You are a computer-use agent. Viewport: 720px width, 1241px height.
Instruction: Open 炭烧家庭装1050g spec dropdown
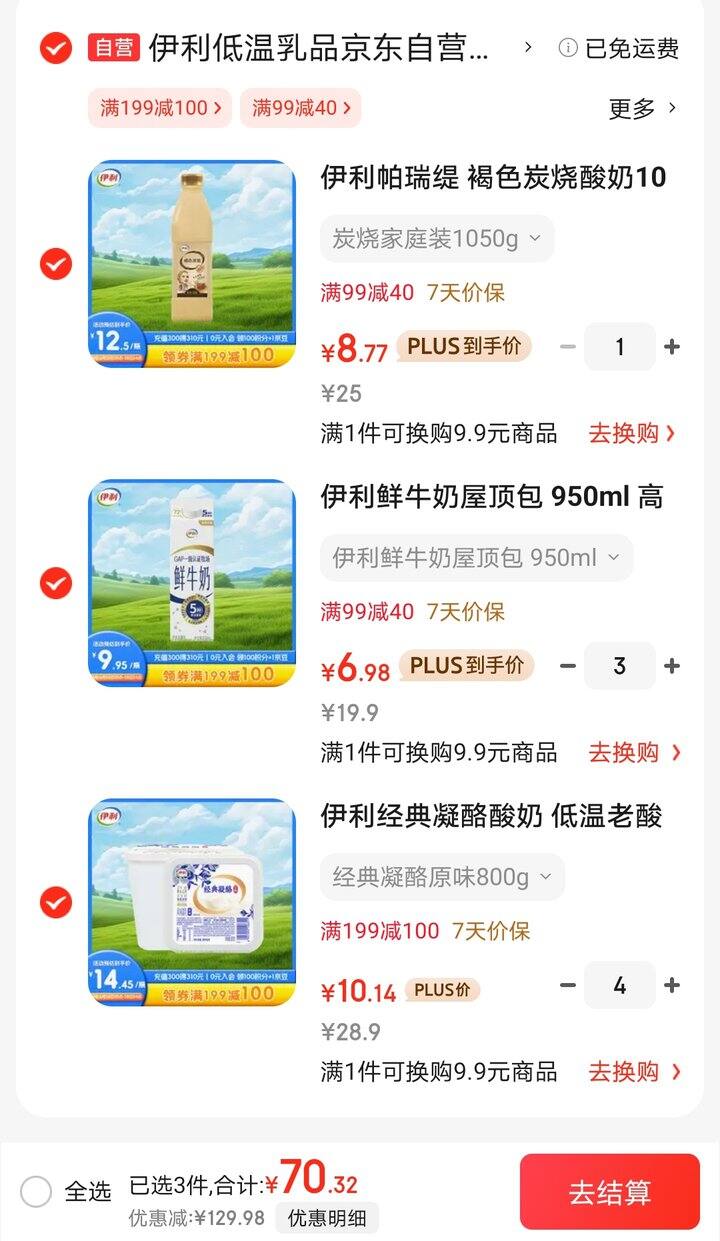[437, 239]
